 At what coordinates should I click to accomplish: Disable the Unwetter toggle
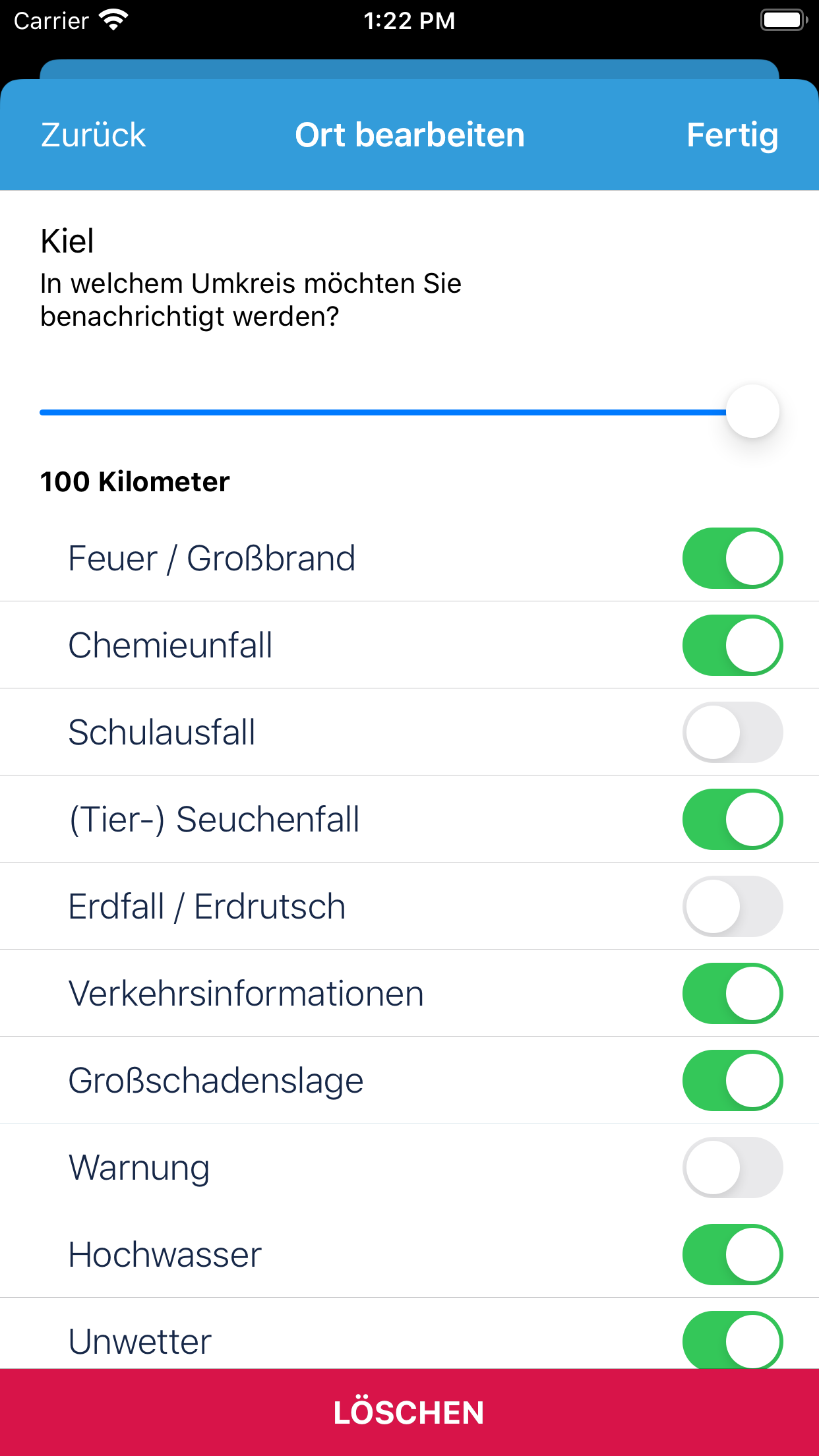(x=732, y=1341)
